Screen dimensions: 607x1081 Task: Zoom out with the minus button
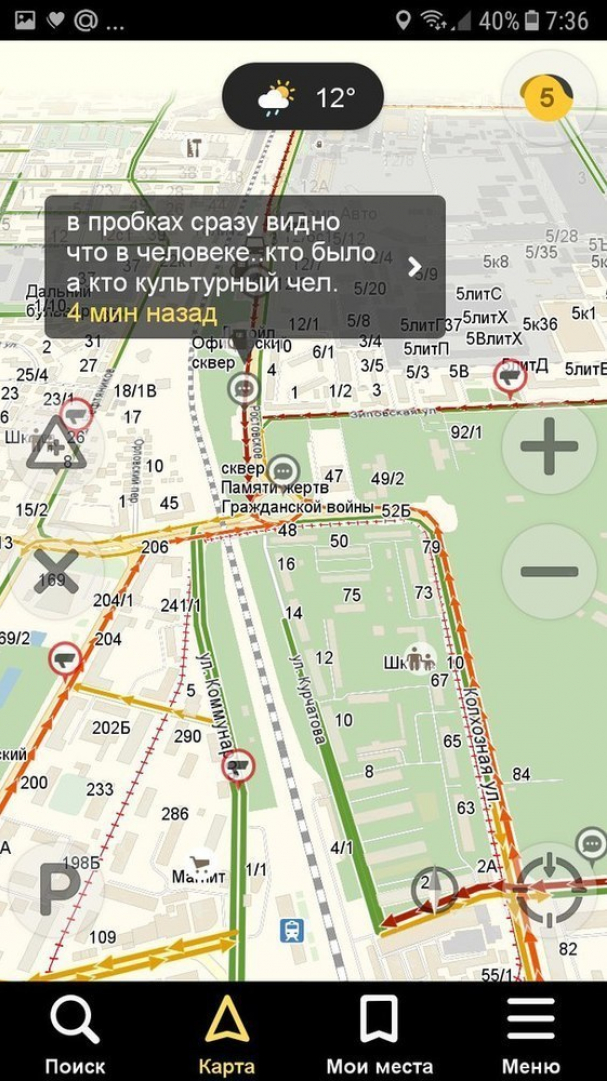click(x=549, y=571)
